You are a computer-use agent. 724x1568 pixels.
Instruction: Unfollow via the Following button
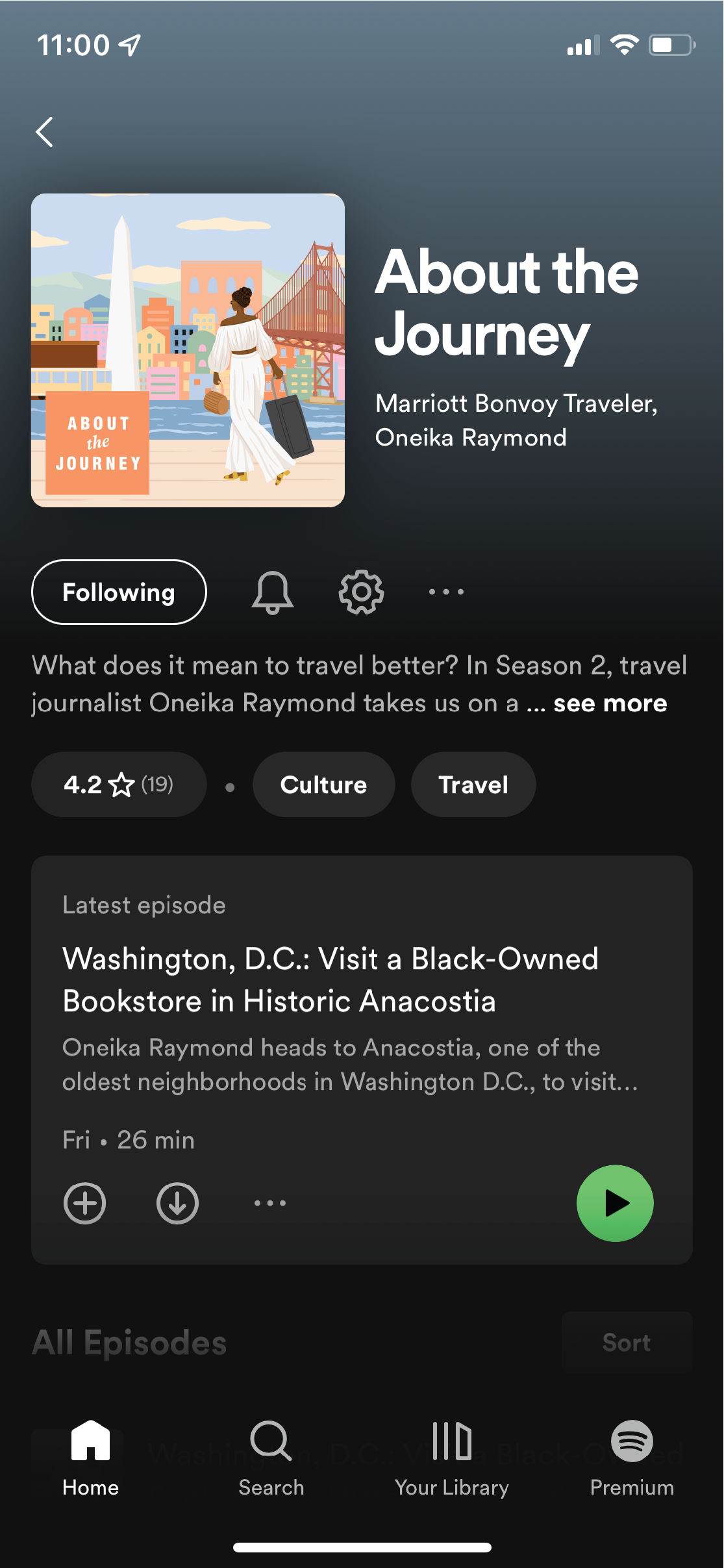(119, 592)
